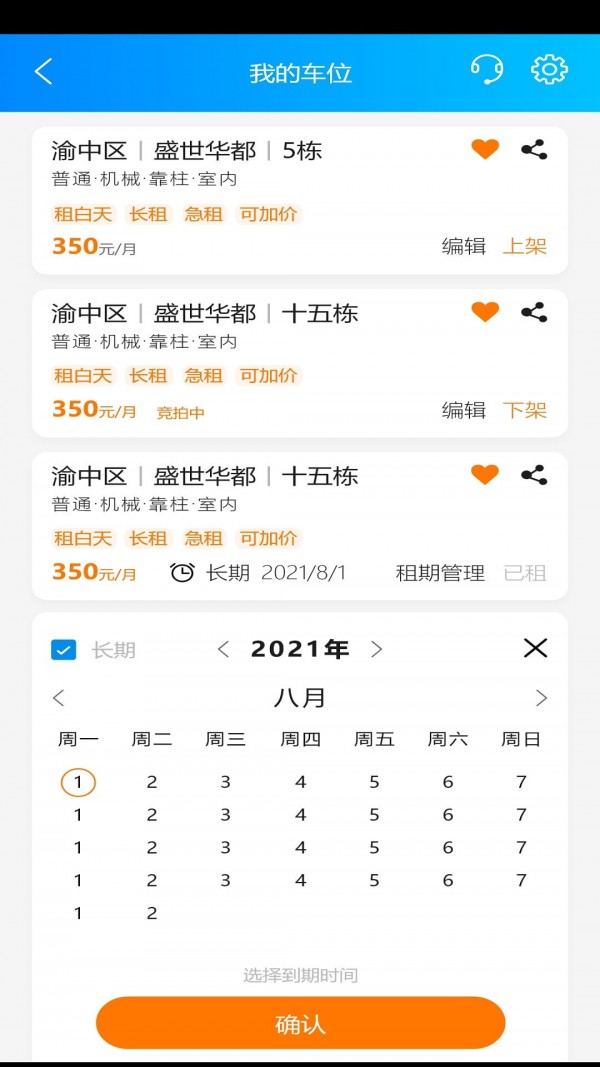Advance to the year after 2021年
Viewport: 600px width, 1067px height.
click(377, 650)
